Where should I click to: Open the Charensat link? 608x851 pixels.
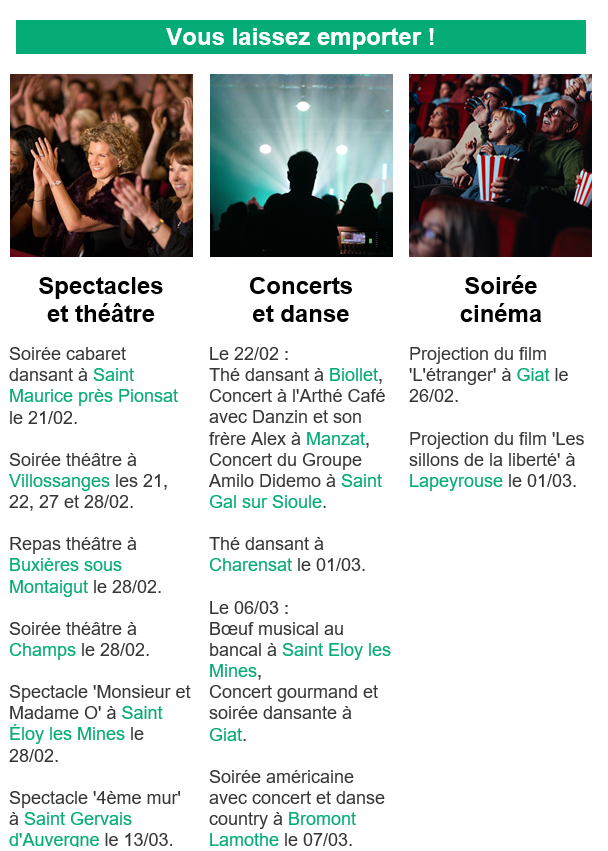pyautogui.click(x=250, y=565)
